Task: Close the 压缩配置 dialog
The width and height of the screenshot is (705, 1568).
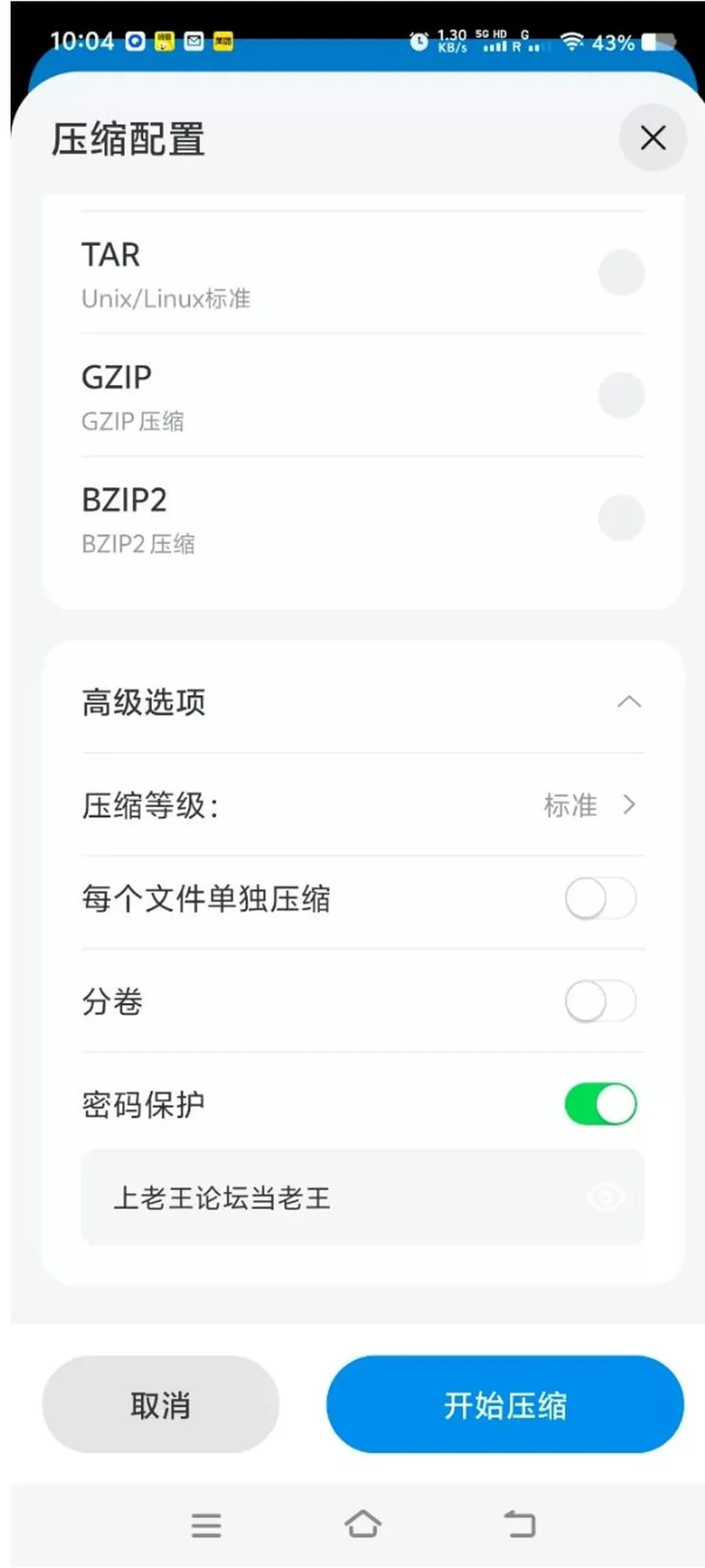Action: click(x=652, y=137)
